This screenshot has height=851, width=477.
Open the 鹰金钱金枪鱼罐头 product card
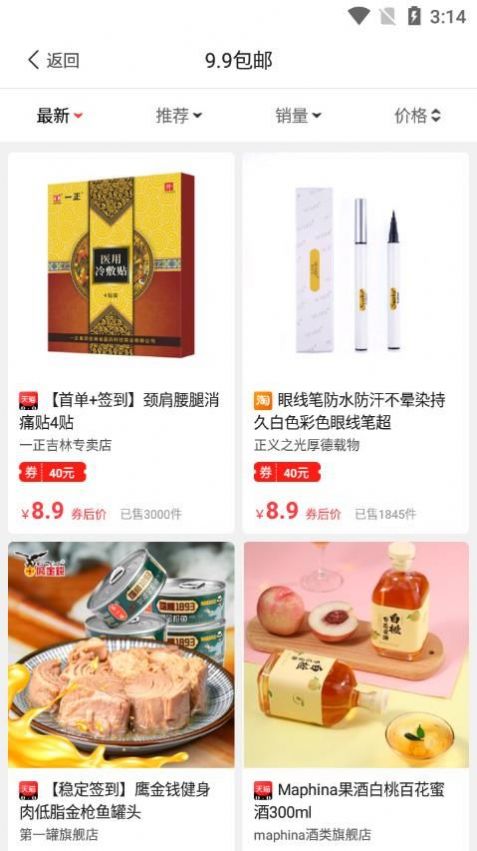(121, 696)
